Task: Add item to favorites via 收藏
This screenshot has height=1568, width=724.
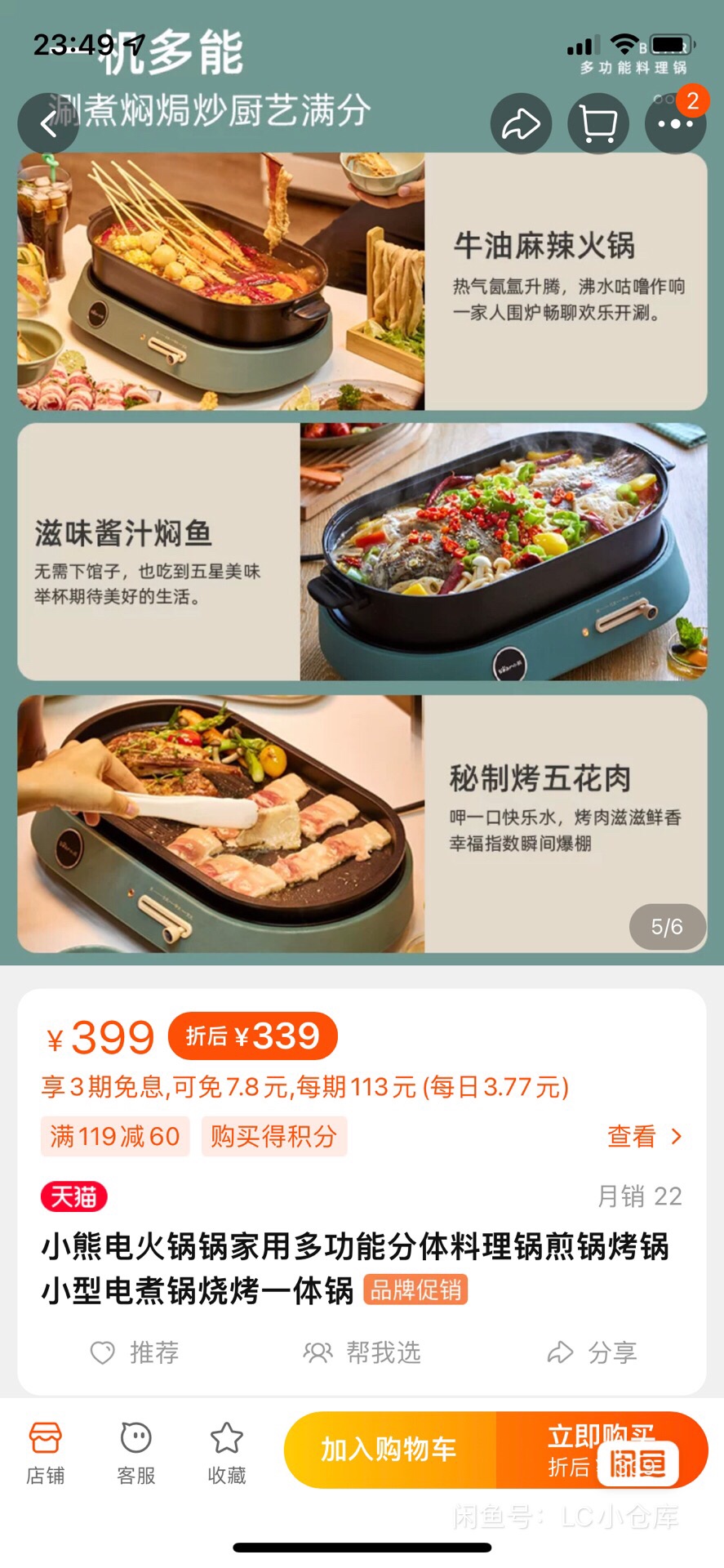Action: point(227,1452)
